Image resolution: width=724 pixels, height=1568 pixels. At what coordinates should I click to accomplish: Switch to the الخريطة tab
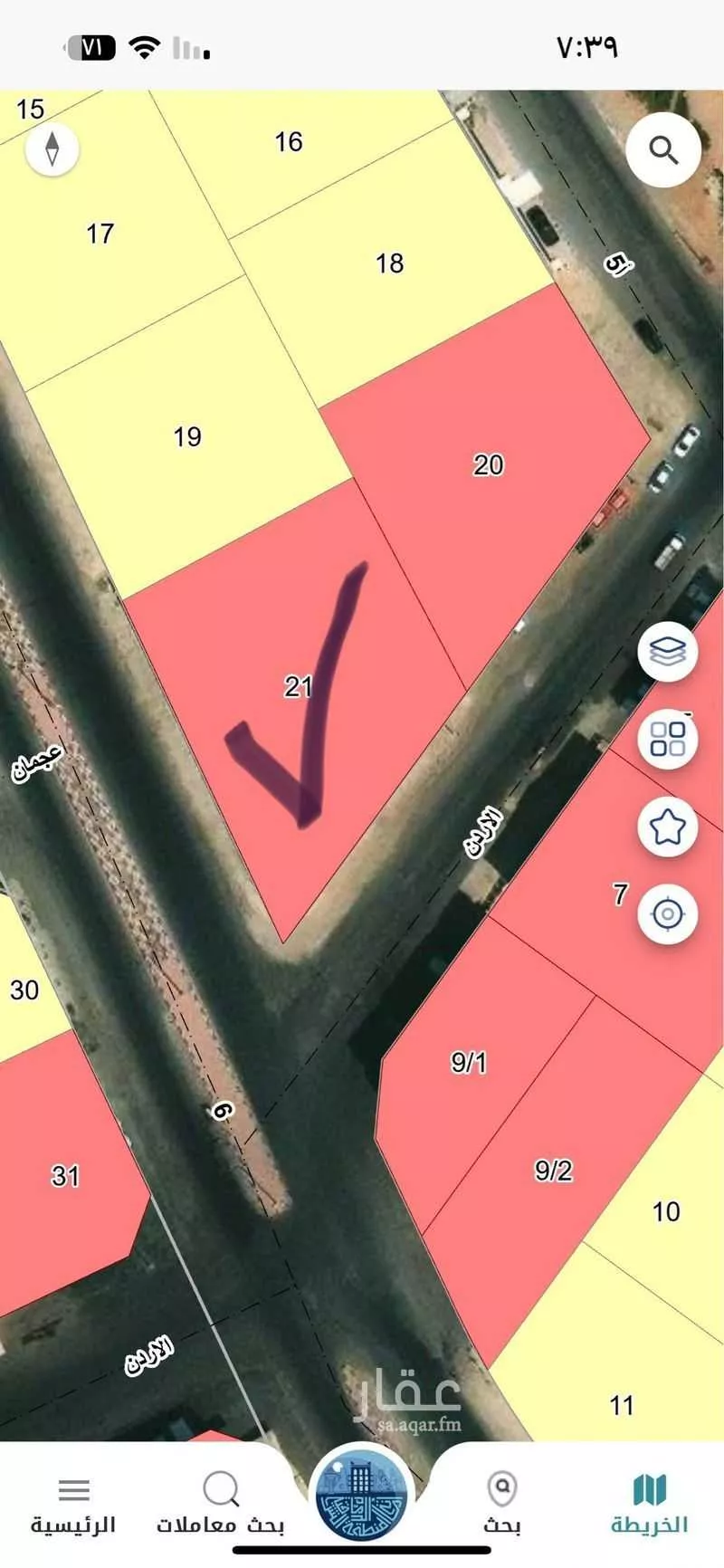(649, 1504)
